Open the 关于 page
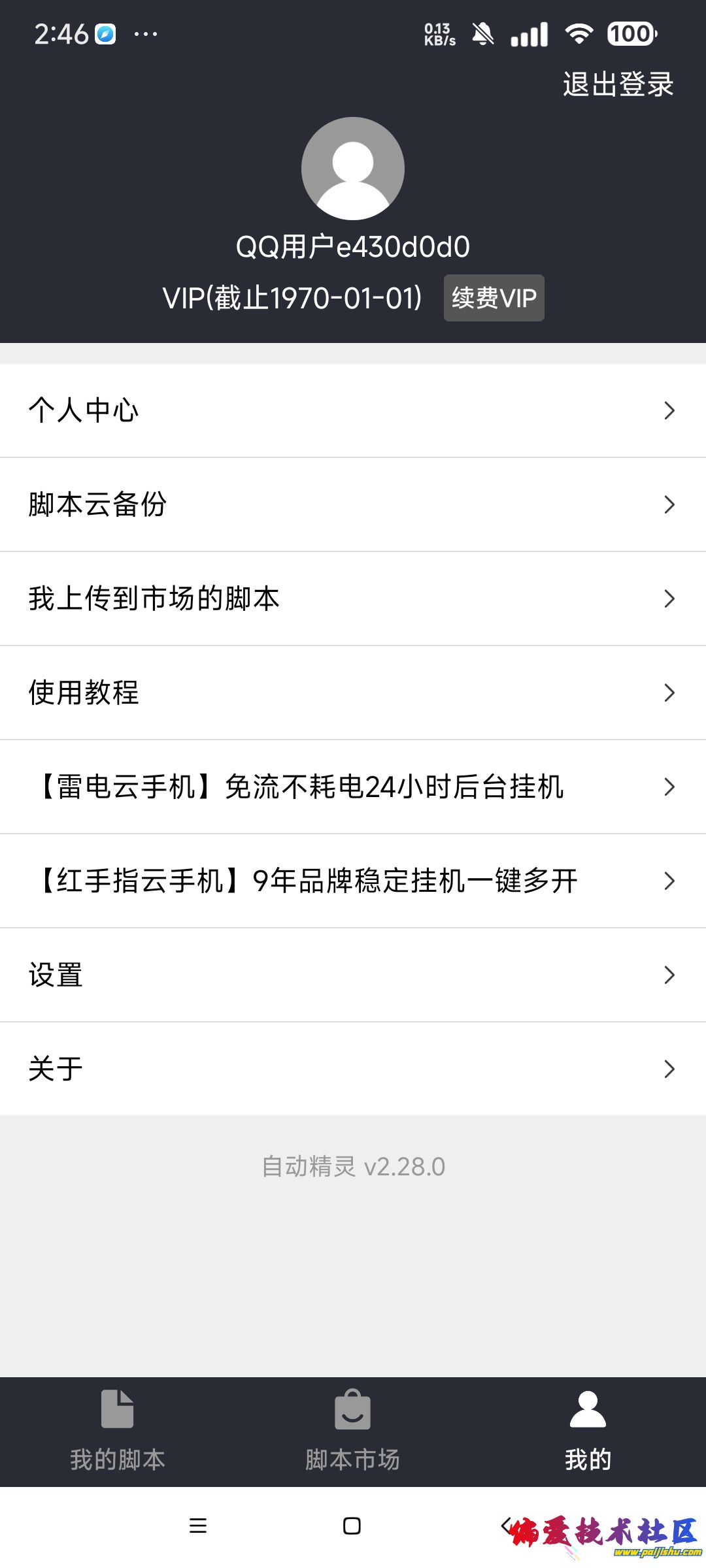Screen dimensions: 706x1568 pyautogui.click(x=353, y=1069)
